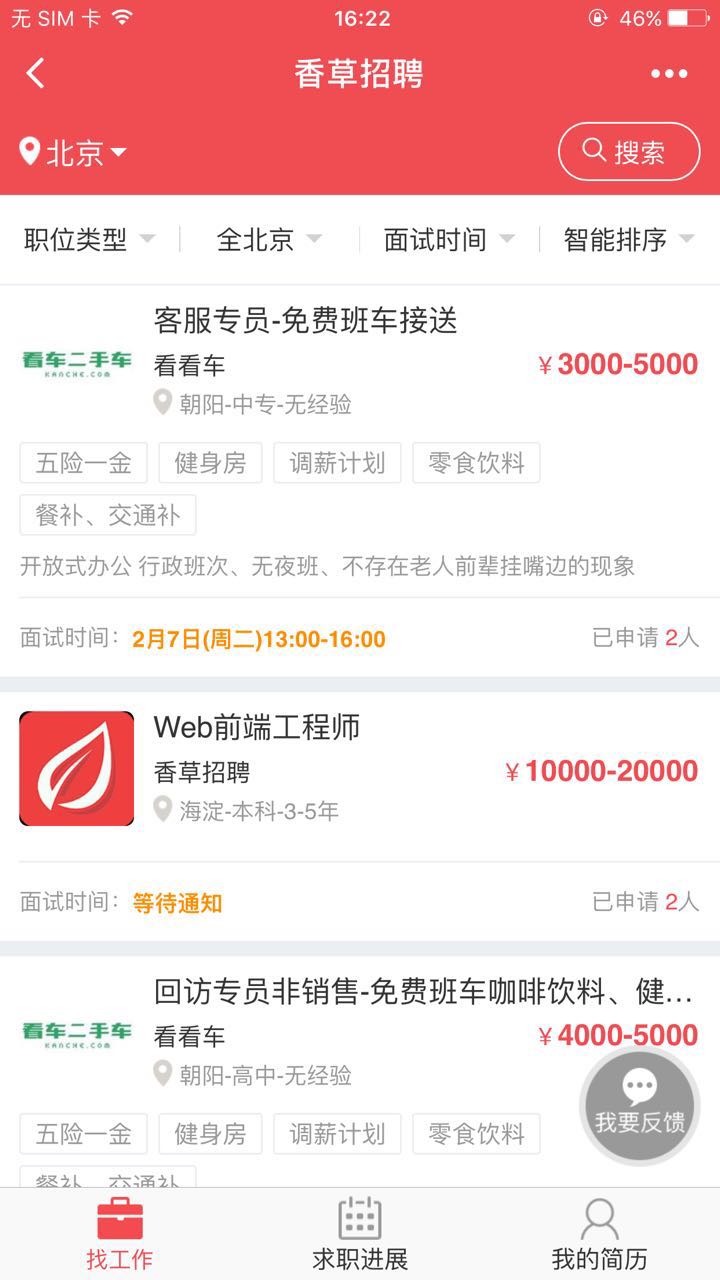
Task: Open the Web前端工程师 job listing
Action: tap(257, 728)
